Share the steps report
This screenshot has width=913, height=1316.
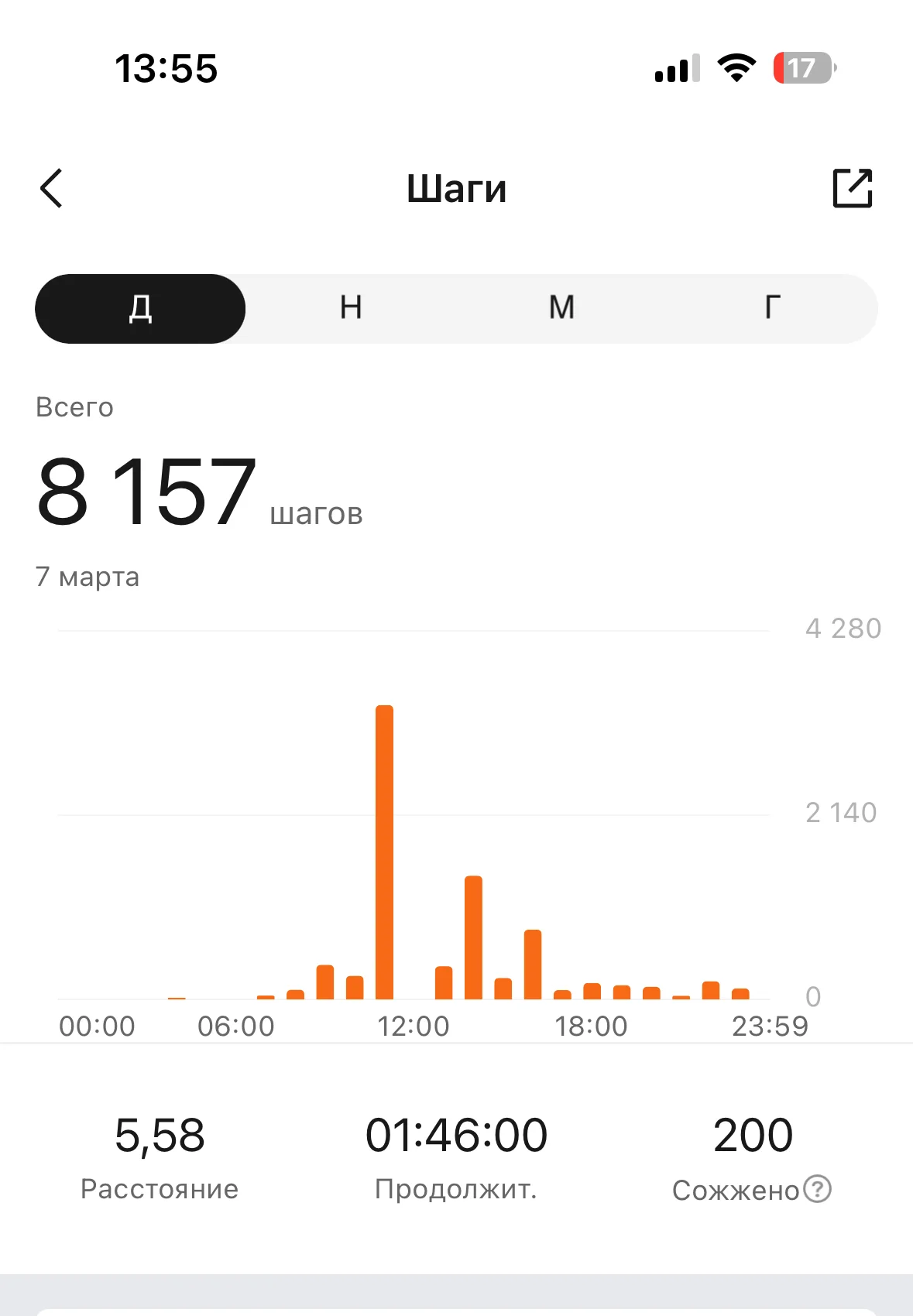(x=852, y=188)
